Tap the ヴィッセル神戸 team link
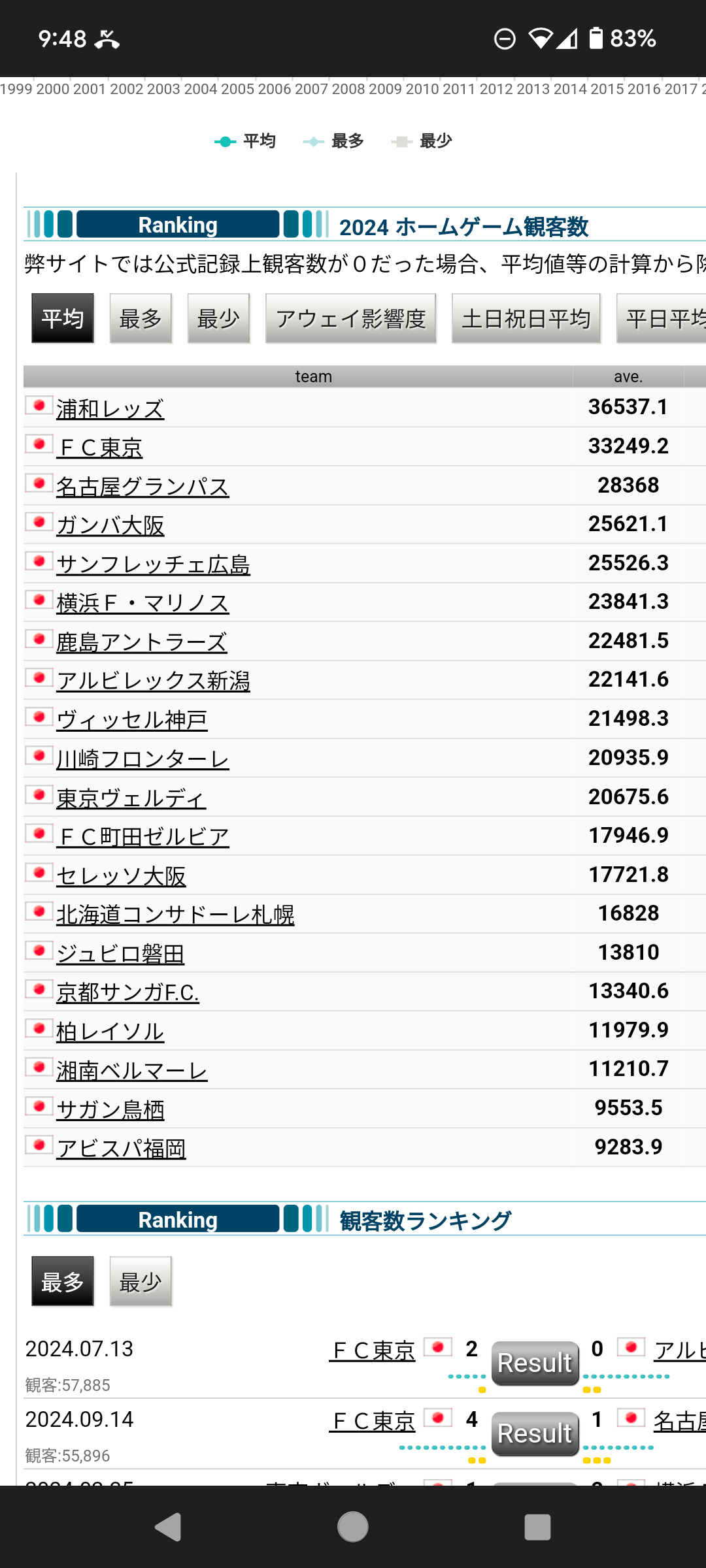The height and width of the screenshot is (1568, 706). (x=131, y=720)
